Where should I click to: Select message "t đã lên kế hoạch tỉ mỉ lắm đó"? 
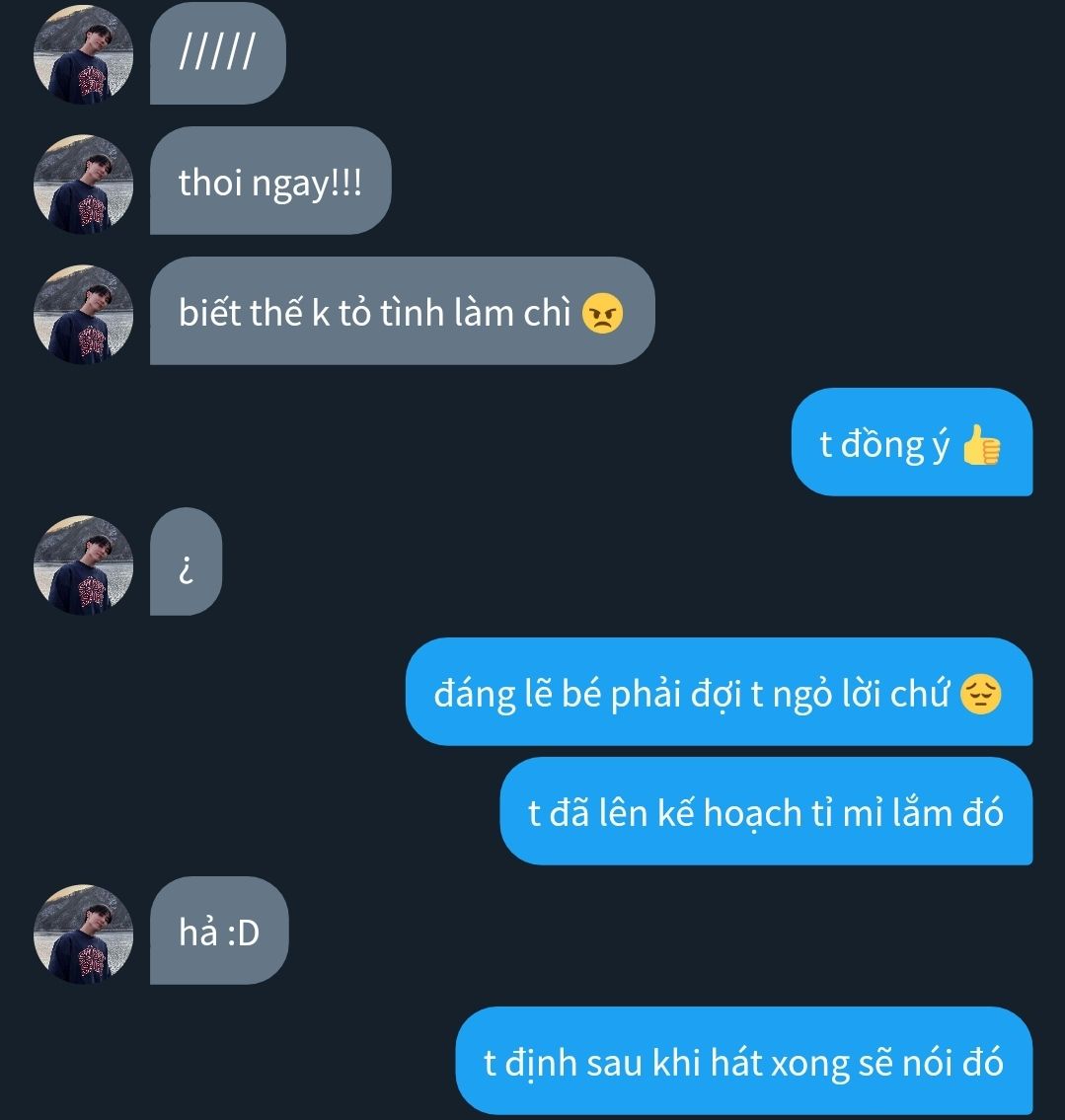point(766,812)
